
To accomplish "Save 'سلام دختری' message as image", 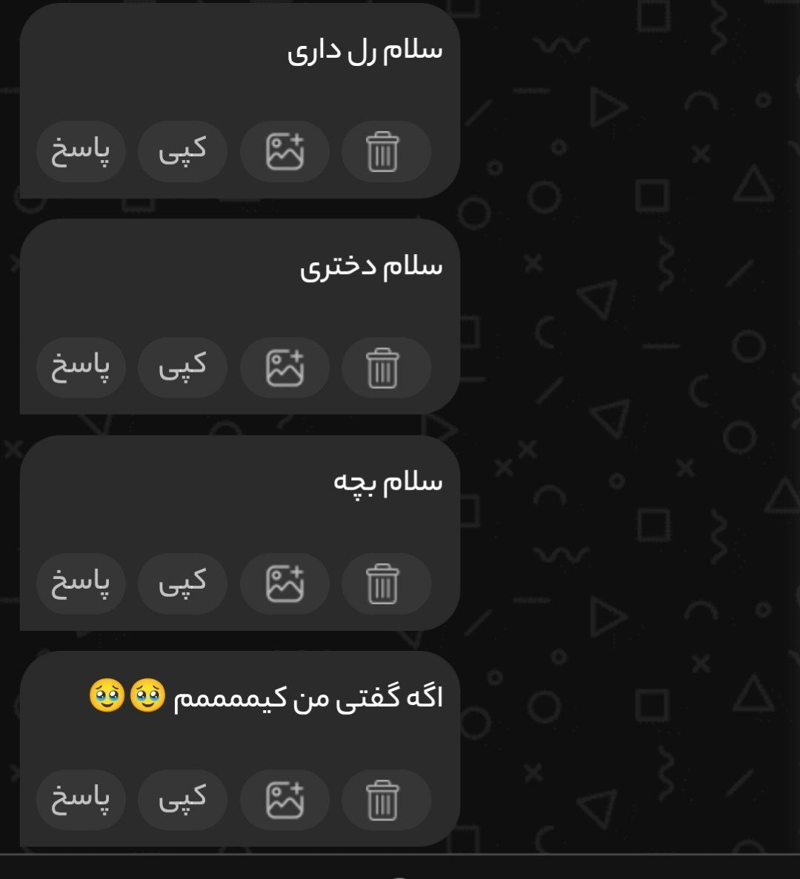I will coord(285,368).
